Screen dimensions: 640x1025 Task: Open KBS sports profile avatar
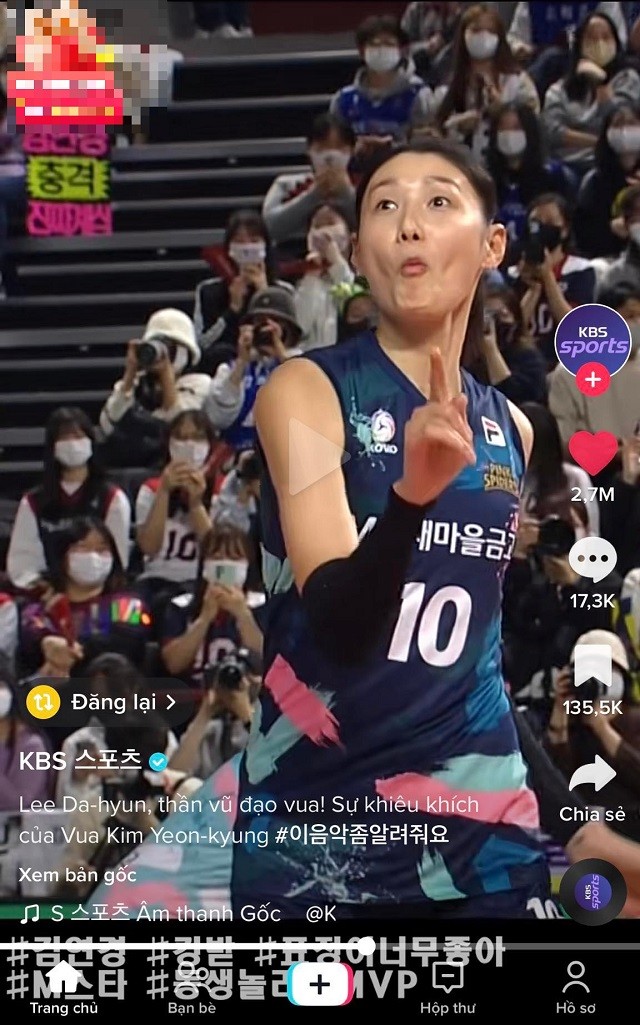[593, 341]
